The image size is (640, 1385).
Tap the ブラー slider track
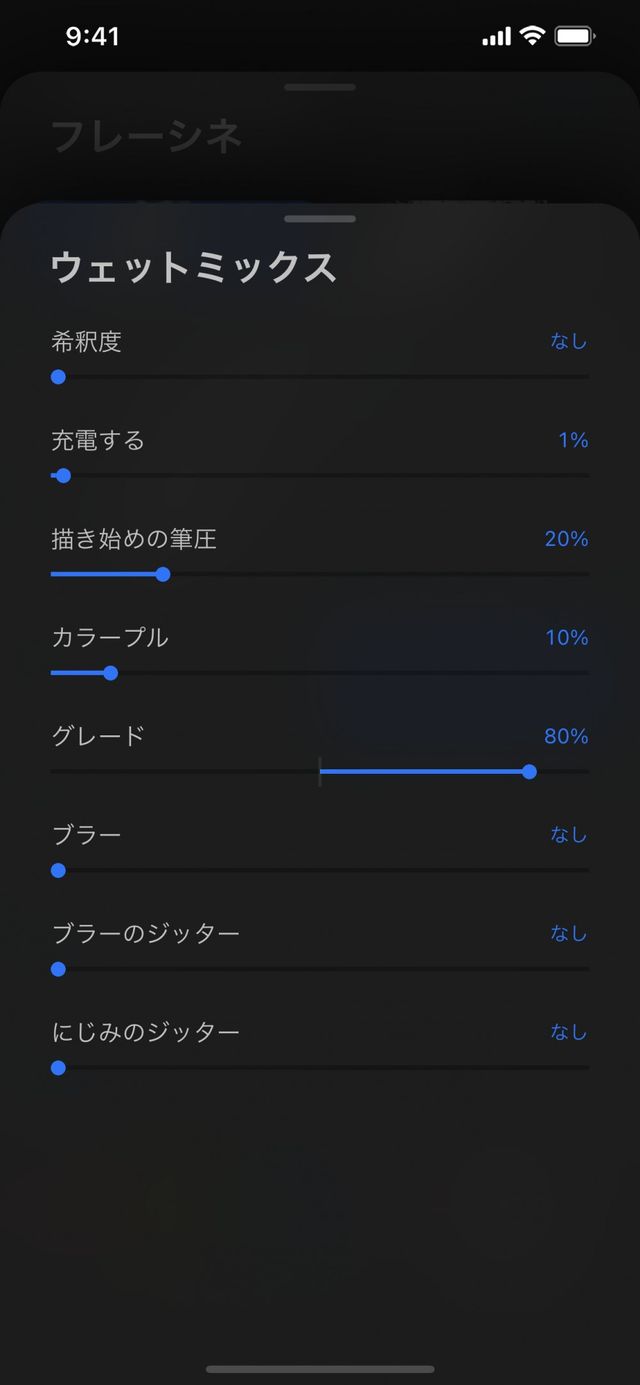(x=320, y=871)
